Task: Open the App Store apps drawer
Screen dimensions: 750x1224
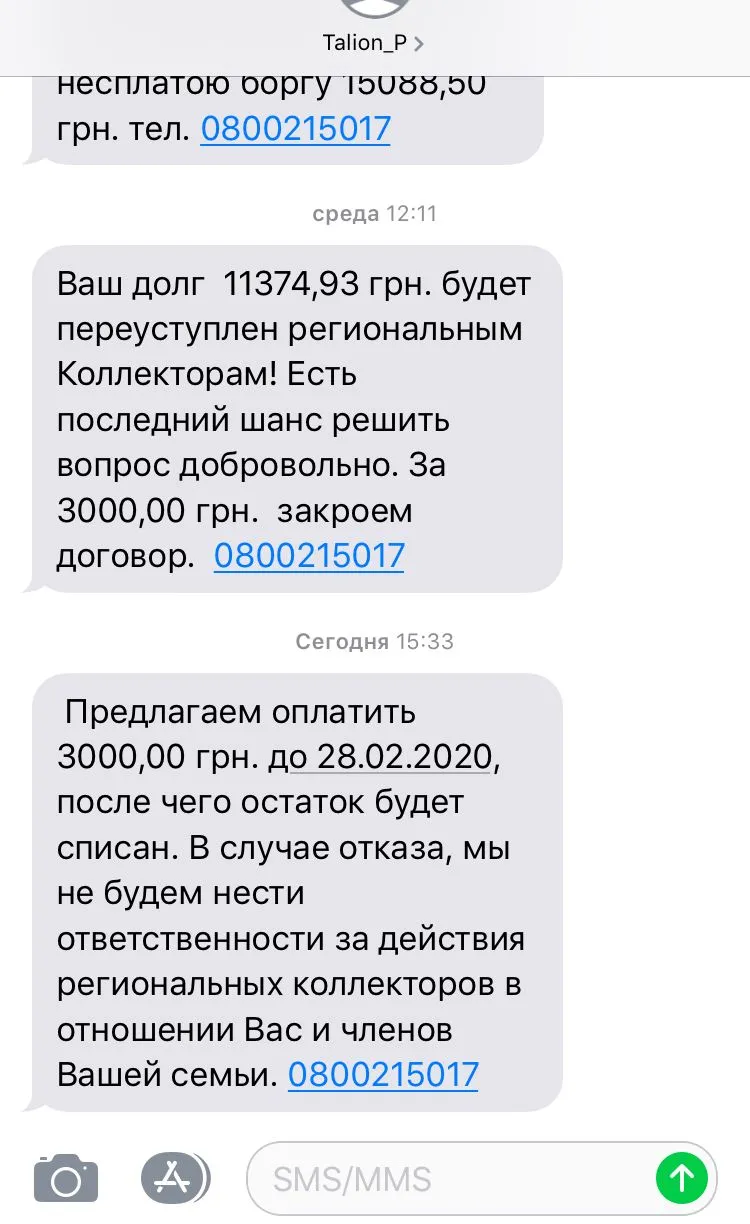Action: [174, 1177]
